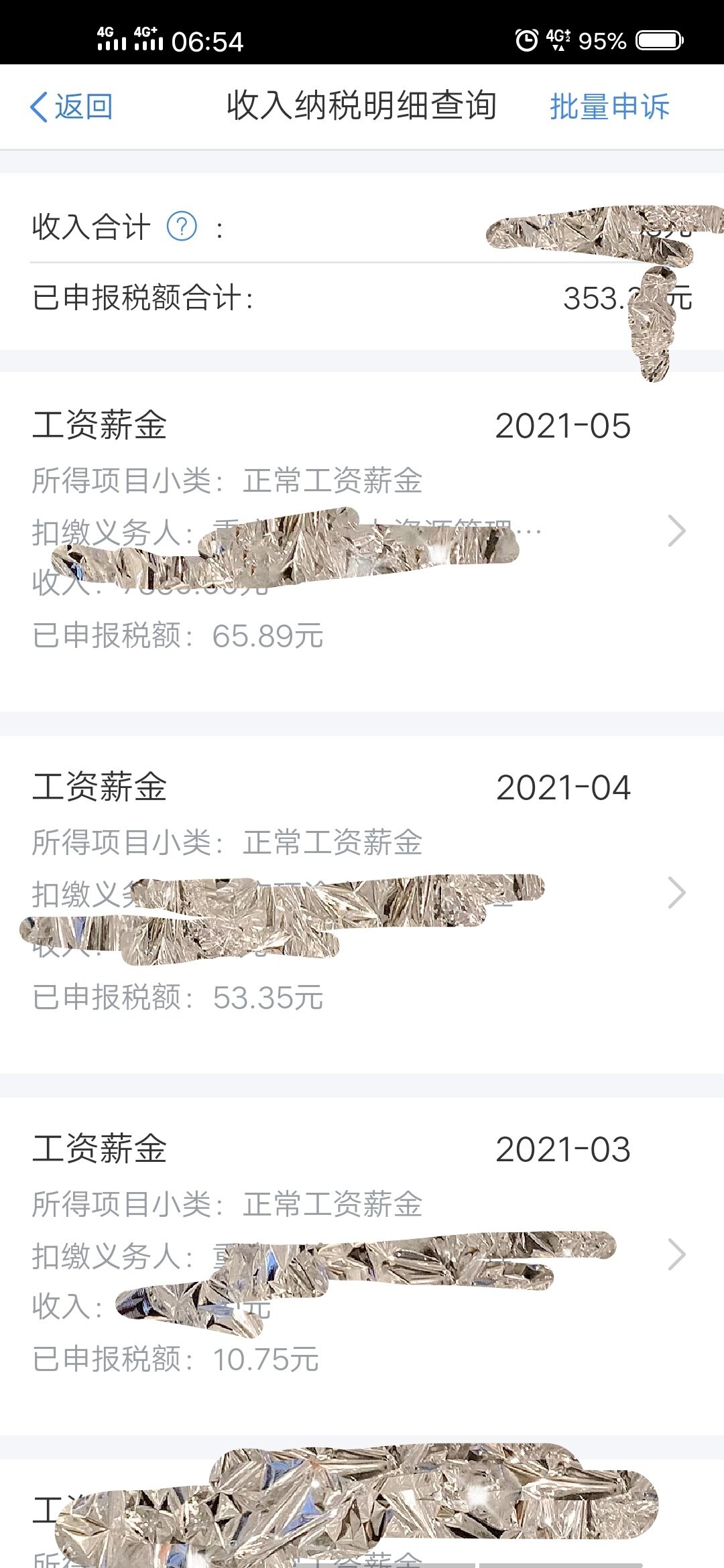Tap the help icon beside 收入合计

click(x=182, y=226)
